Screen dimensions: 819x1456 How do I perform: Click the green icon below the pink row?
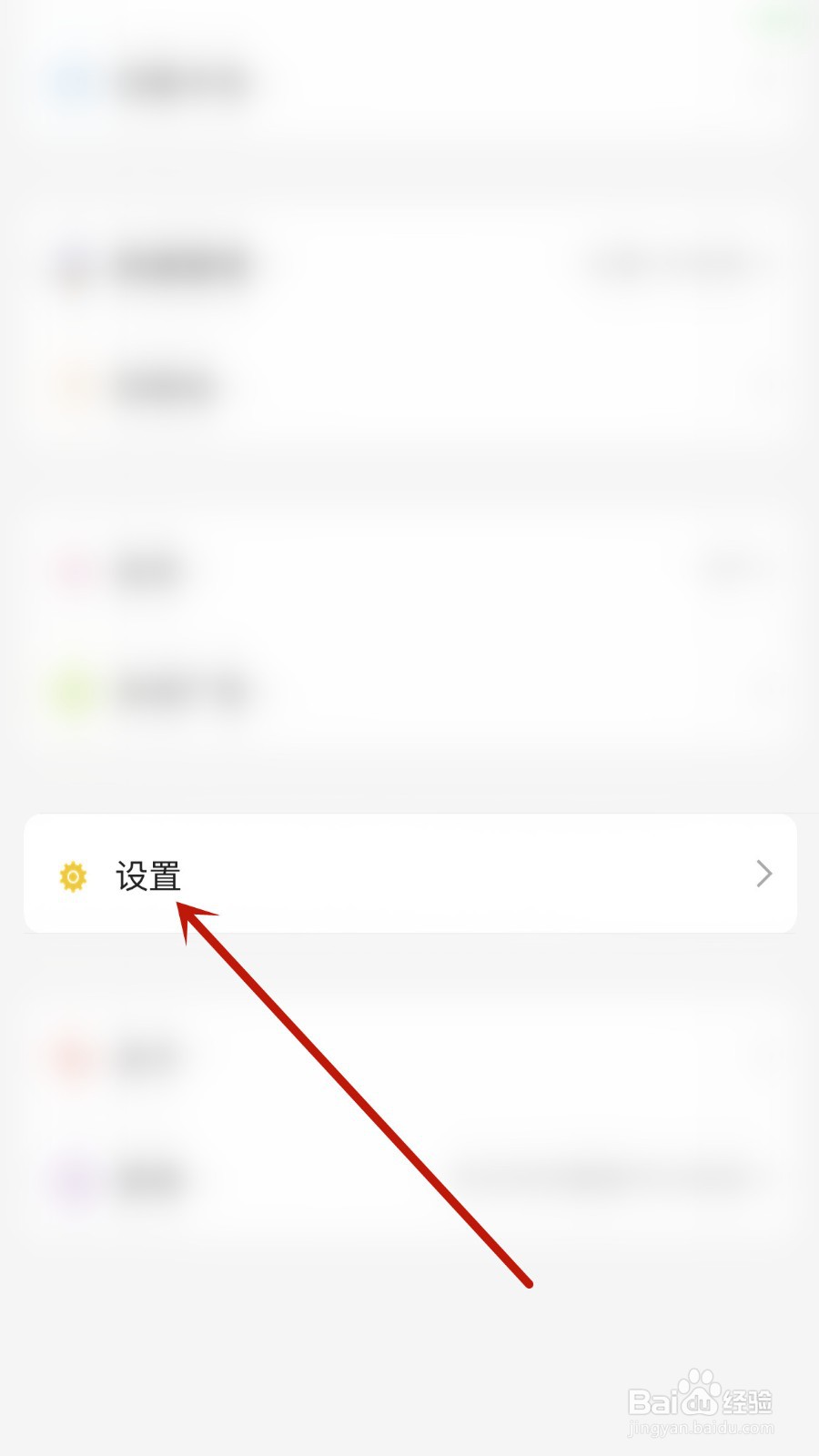[x=73, y=690]
